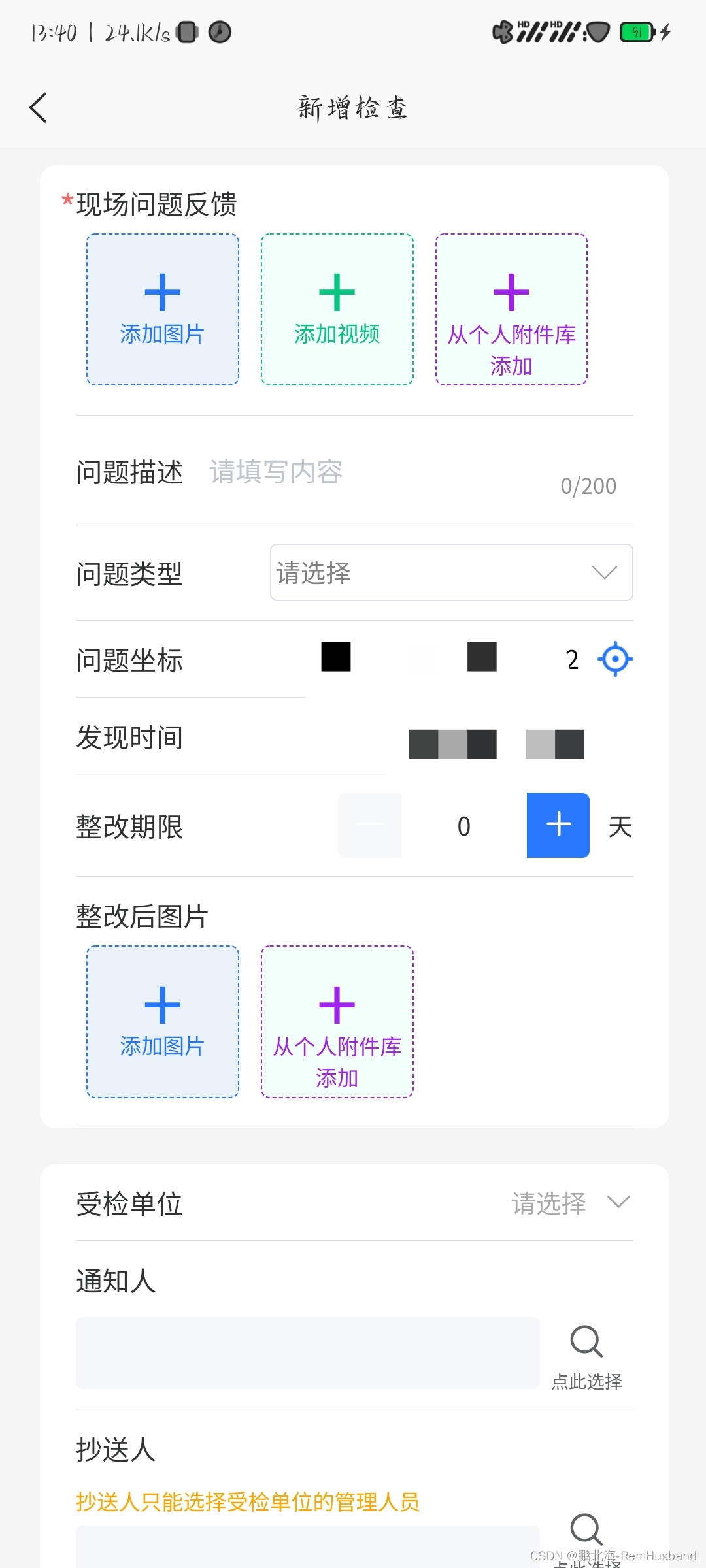Click add image icon under 整改后图片
Image resolution: width=706 pixels, height=1568 pixels.
click(162, 1021)
